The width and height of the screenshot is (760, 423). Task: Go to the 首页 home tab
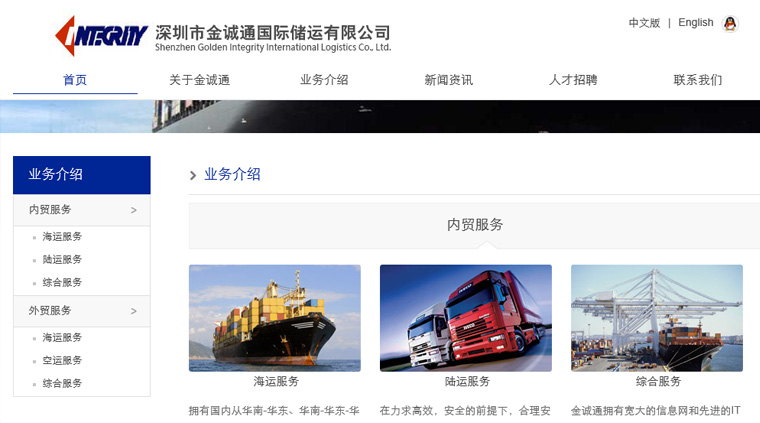click(75, 80)
